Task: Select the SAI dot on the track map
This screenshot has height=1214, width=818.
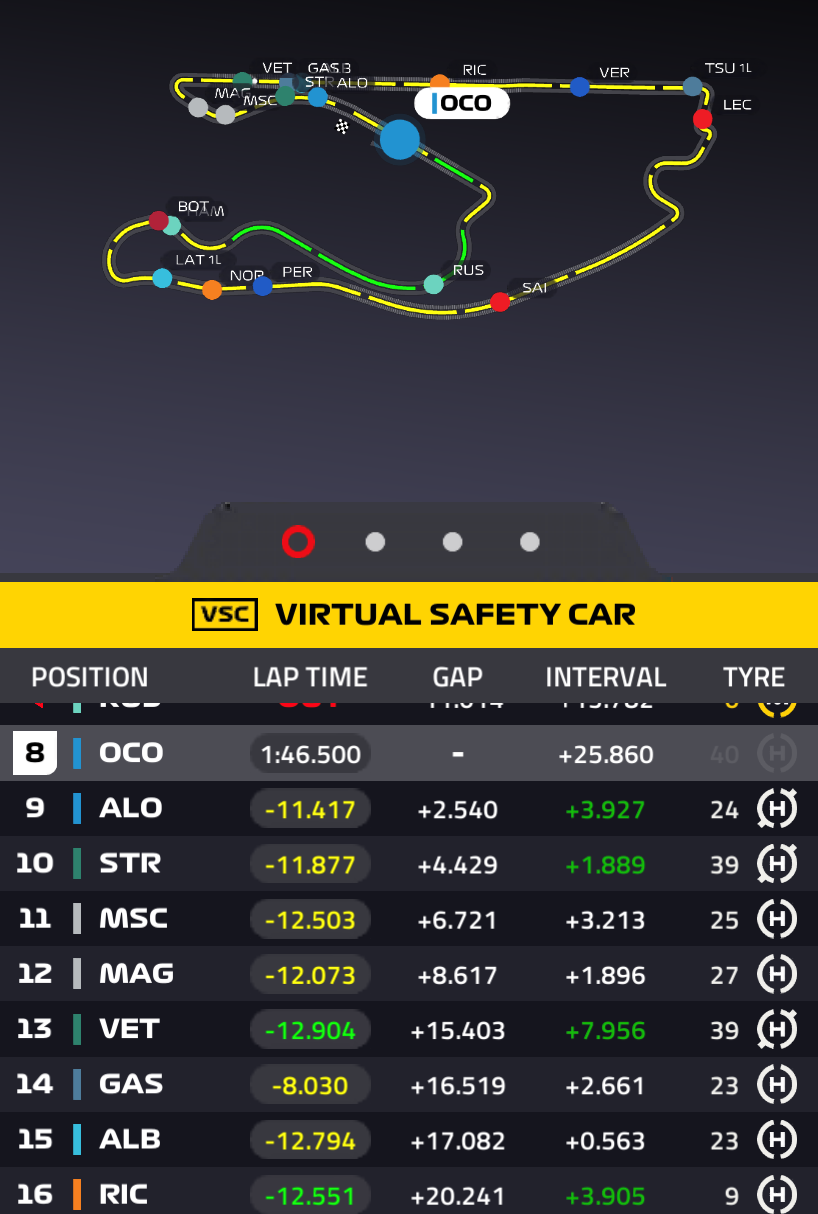Action: (x=500, y=302)
